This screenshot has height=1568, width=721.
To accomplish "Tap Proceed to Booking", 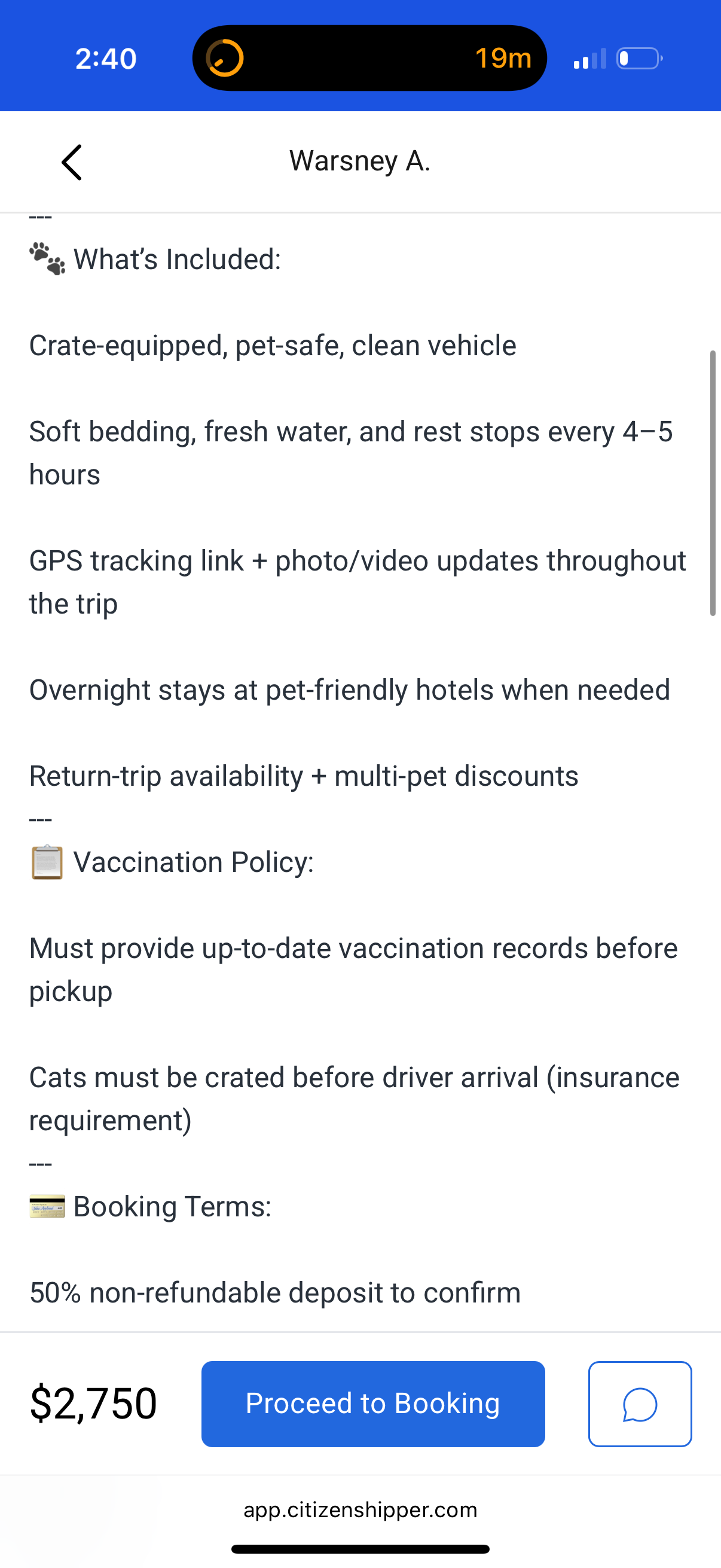I will pos(373,1404).
